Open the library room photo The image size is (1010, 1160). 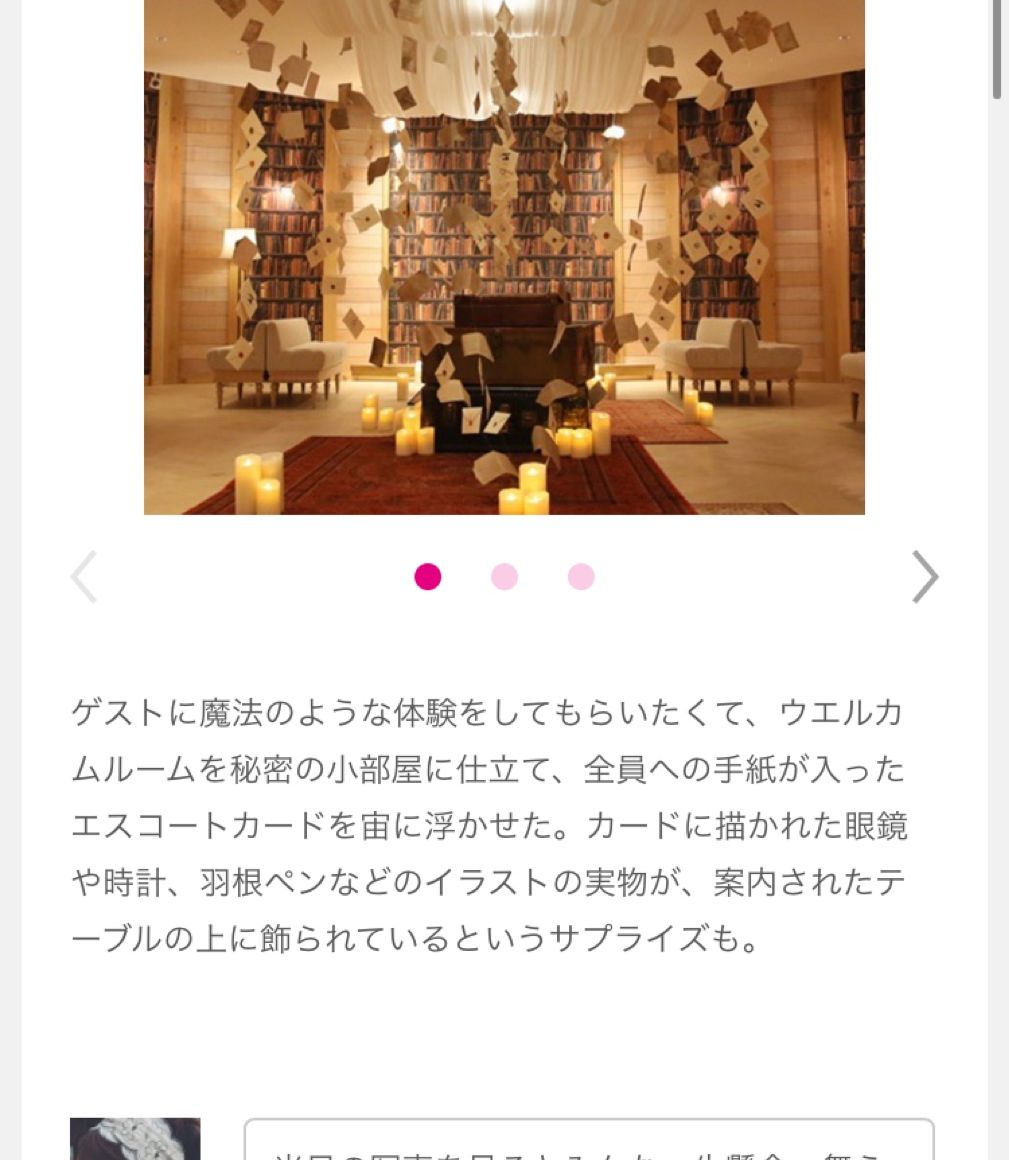click(x=504, y=257)
